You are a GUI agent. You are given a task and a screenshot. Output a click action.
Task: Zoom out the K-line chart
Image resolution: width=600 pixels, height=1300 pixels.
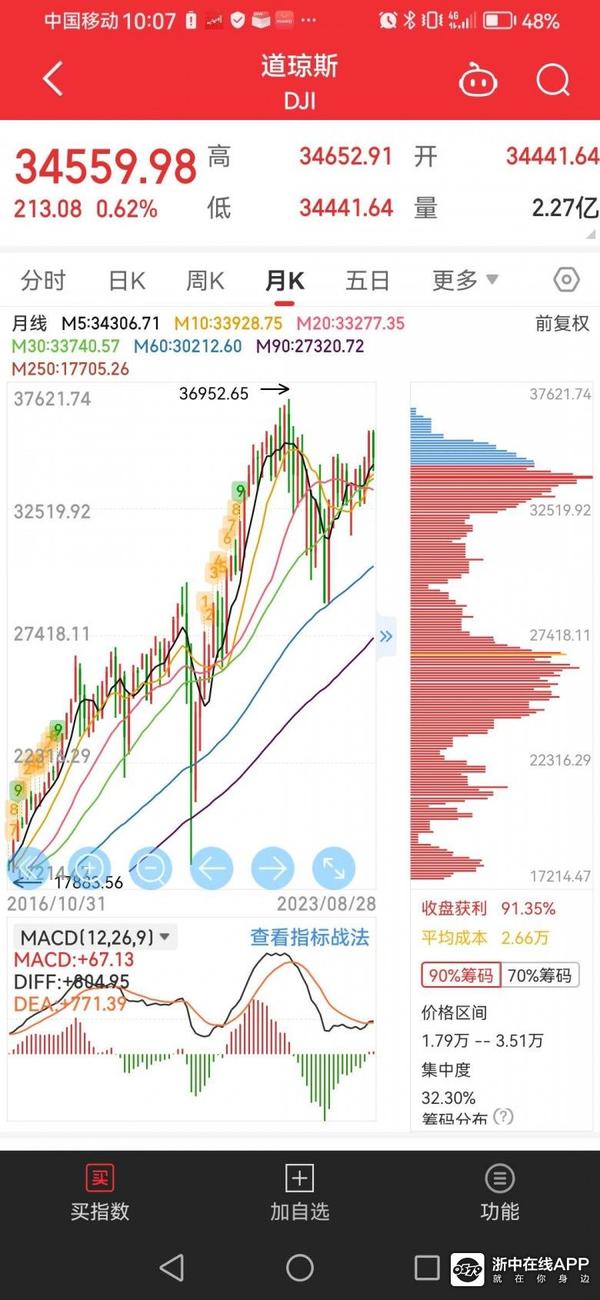pyautogui.click(x=150, y=867)
